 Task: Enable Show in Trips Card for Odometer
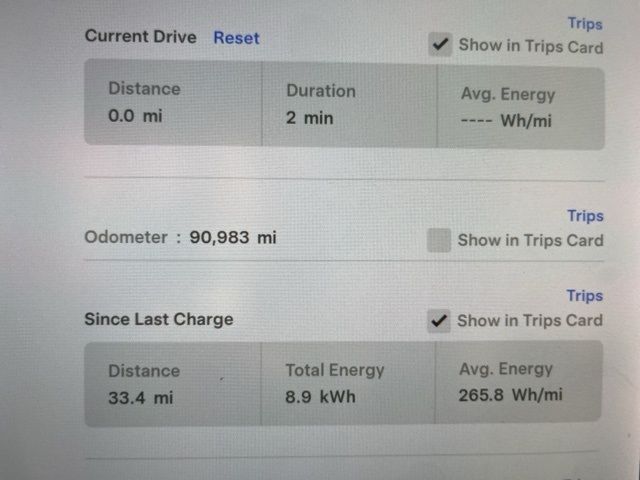[x=438, y=240]
